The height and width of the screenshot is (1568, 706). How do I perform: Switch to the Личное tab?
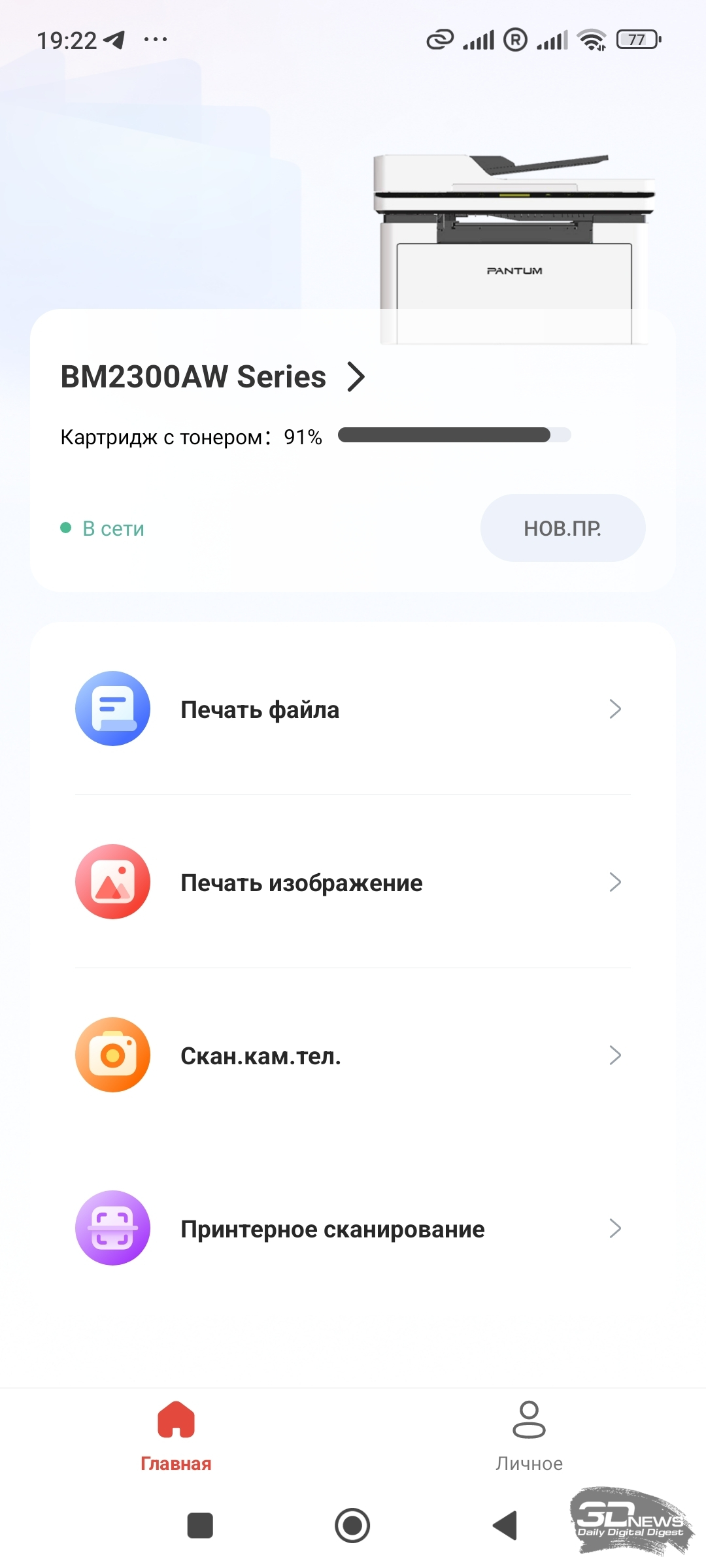pos(529,1433)
